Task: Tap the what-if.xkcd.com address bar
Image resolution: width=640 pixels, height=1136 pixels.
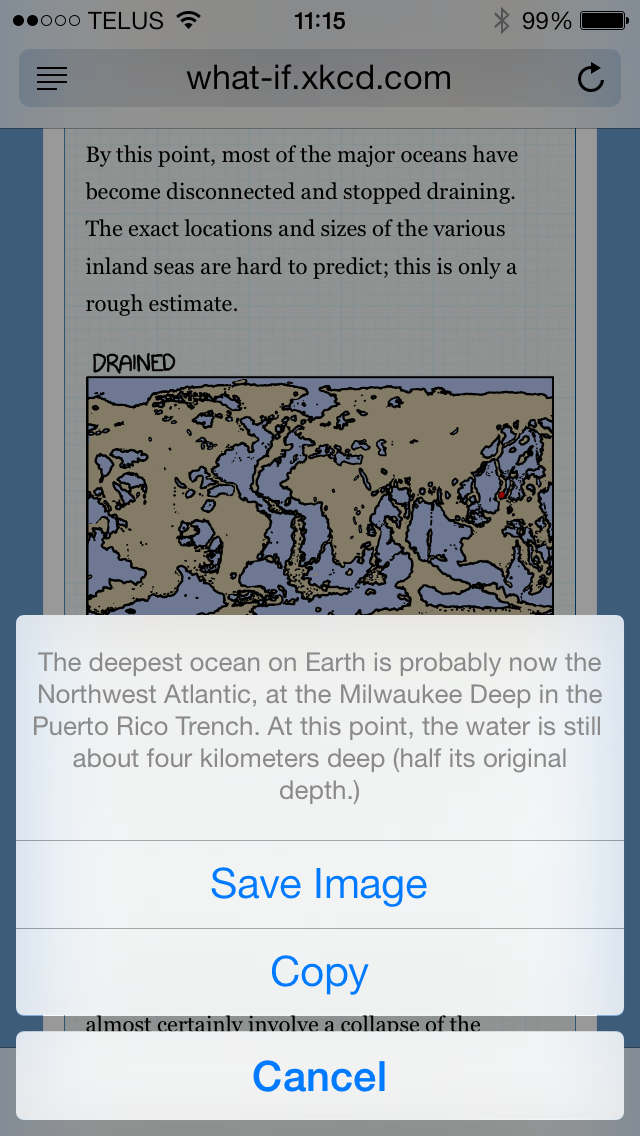Action: [x=320, y=78]
